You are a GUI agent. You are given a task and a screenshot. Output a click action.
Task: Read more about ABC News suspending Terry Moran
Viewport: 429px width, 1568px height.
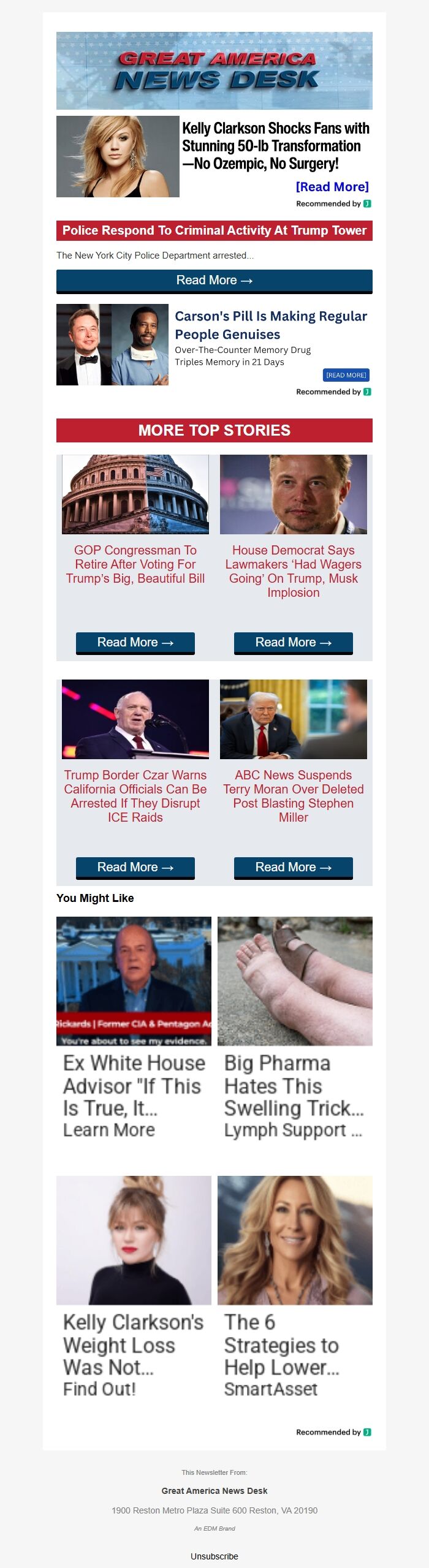(293, 867)
